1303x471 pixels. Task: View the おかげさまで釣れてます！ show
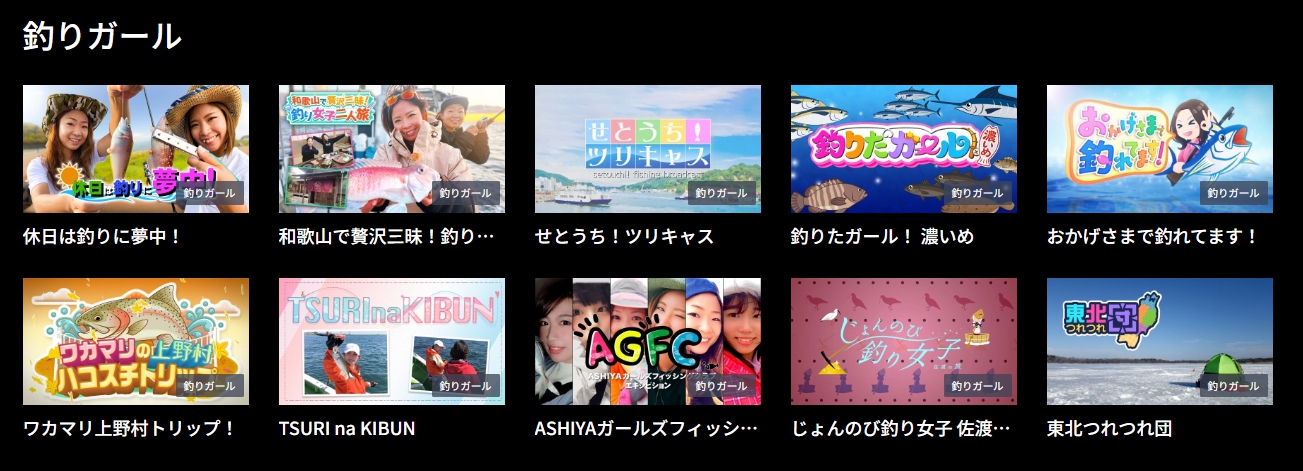[x=1159, y=149]
